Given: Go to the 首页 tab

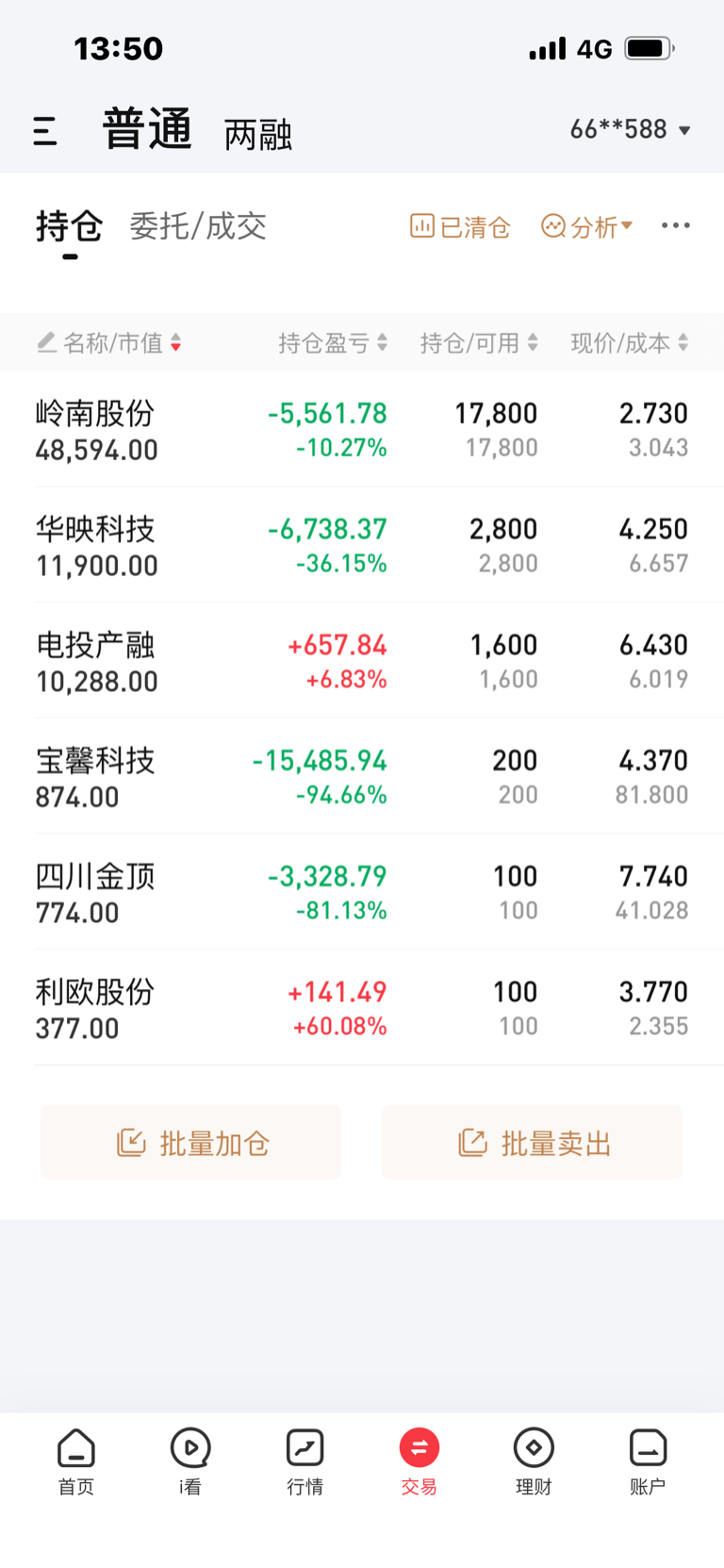Looking at the screenshot, I should 76,1461.
